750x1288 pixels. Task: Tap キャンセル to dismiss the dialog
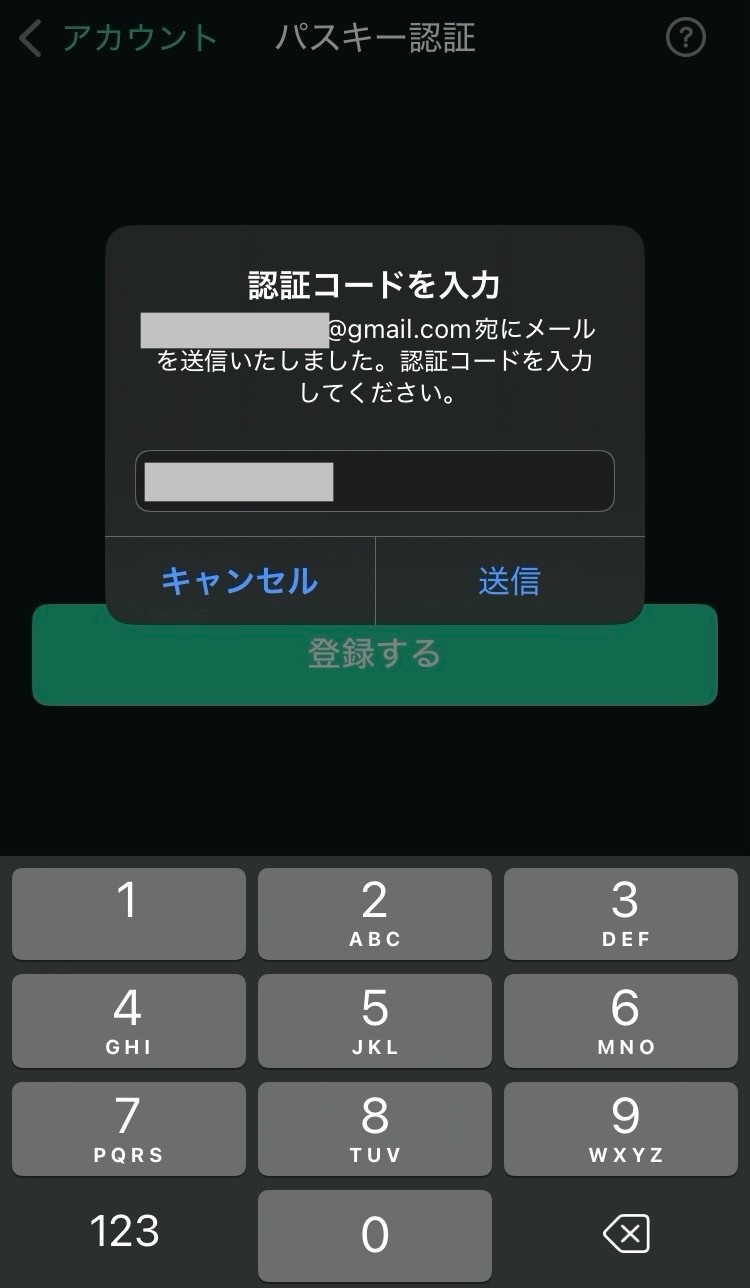tap(239, 581)
